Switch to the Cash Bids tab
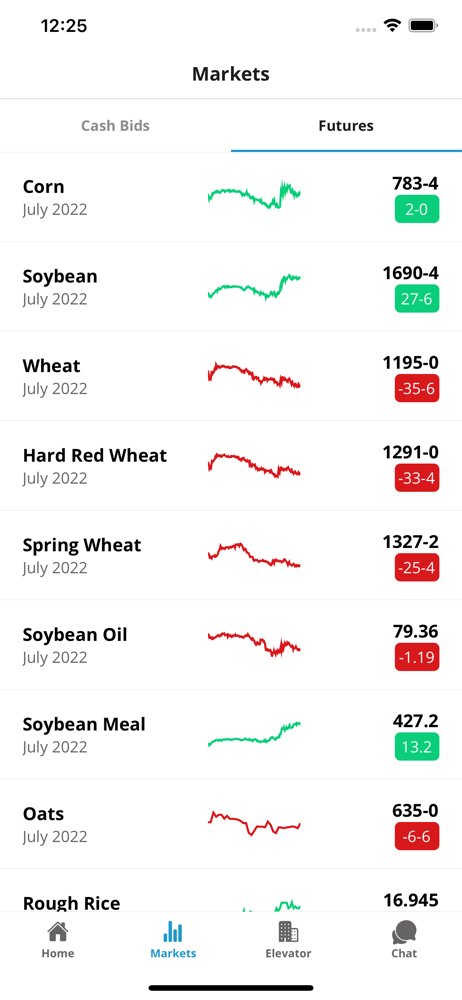Screen dimensions: 462x1000 click(x=116, y=126)
